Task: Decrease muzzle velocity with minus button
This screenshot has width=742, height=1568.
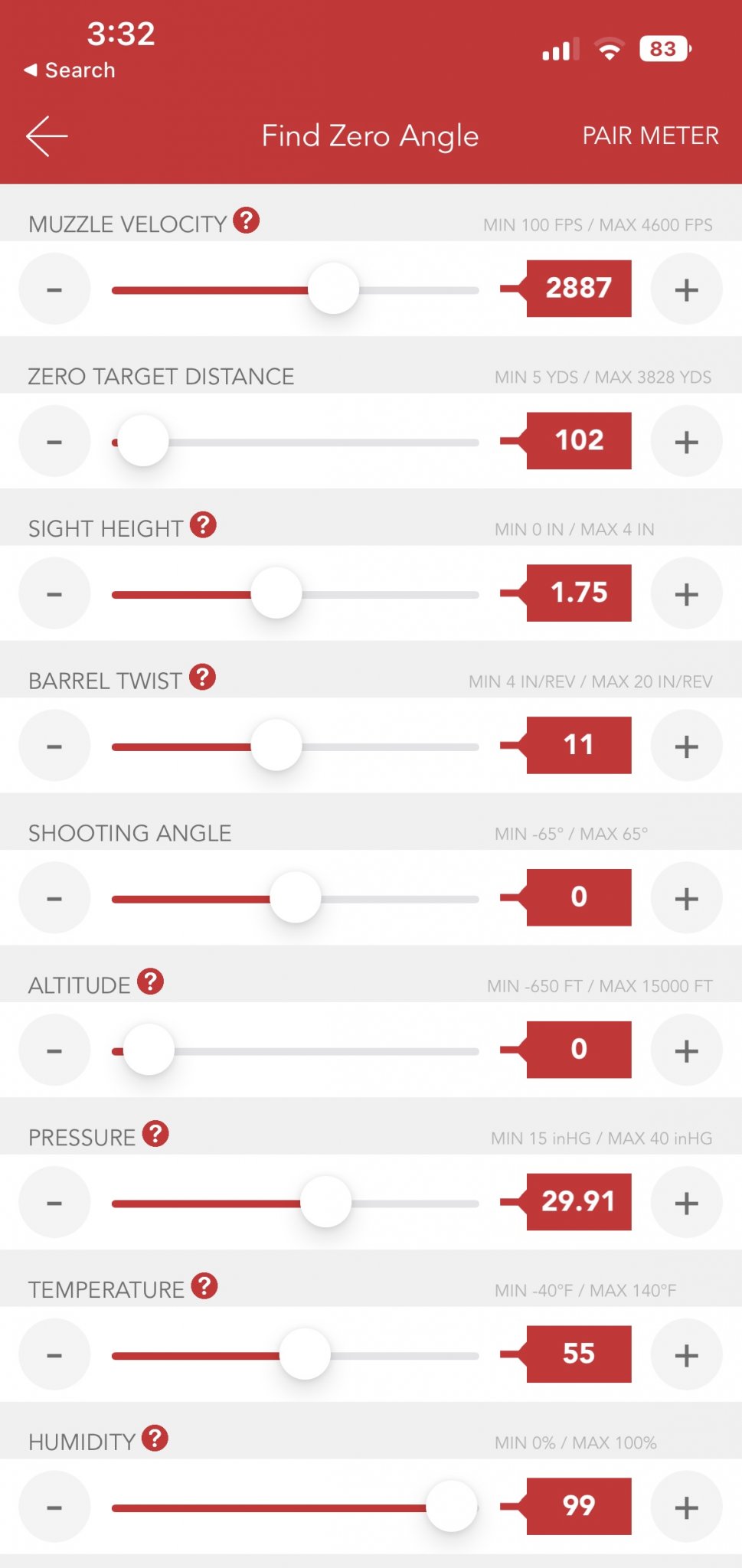Action: tap(54, 290)
